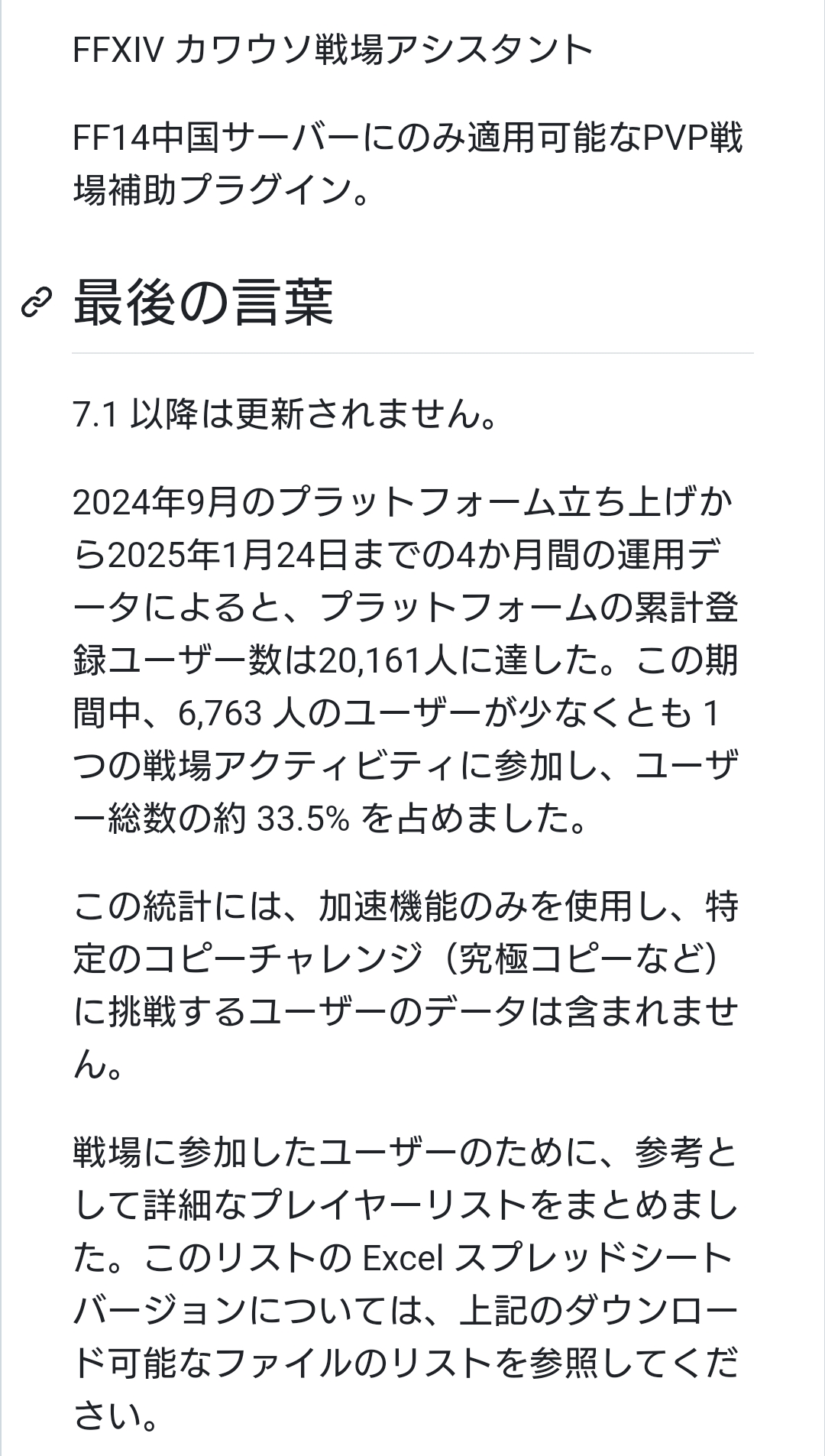Tap the anchor link icon beside 最後の言葉

[x=36, y=302]
